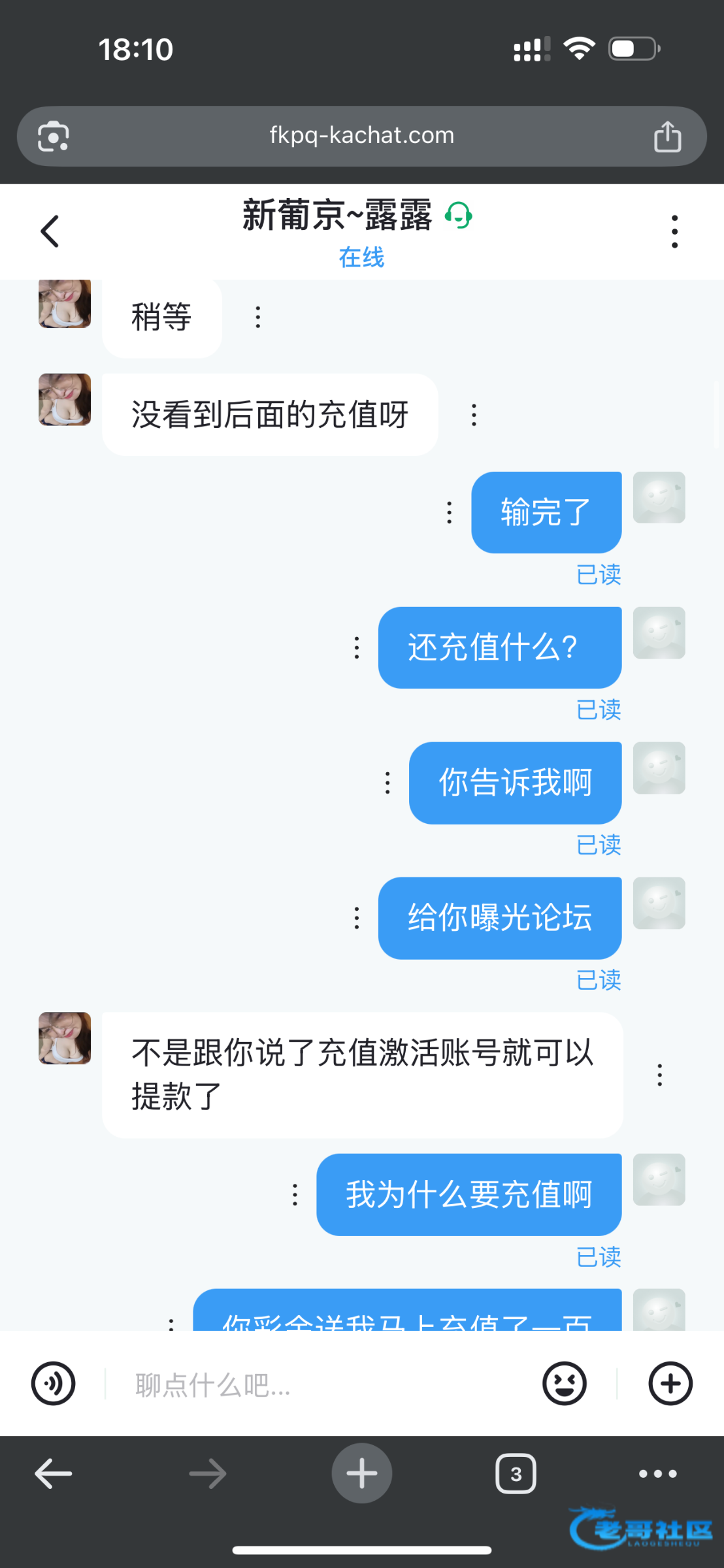Tap the browser address bar fkpq-kachat.com
The image size is (724, 1568).
(361, 136)
